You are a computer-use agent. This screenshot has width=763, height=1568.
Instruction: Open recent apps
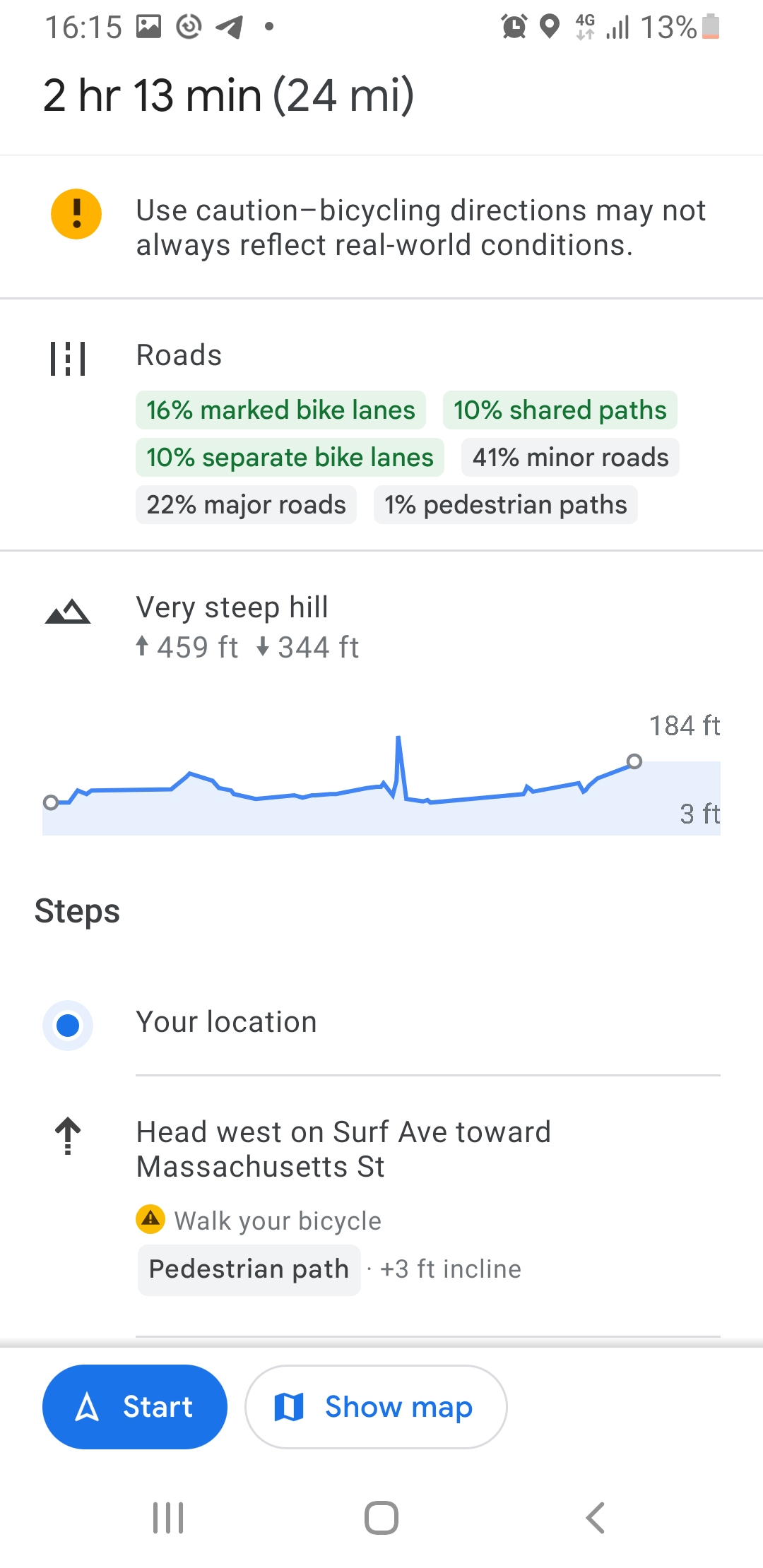pos(168,1517)
